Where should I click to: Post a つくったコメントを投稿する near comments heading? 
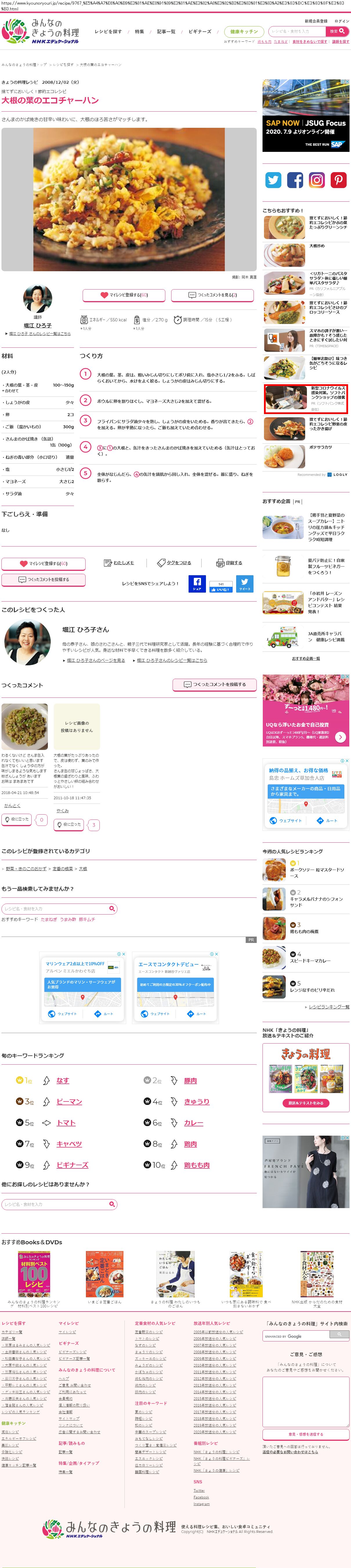(214, 685)
